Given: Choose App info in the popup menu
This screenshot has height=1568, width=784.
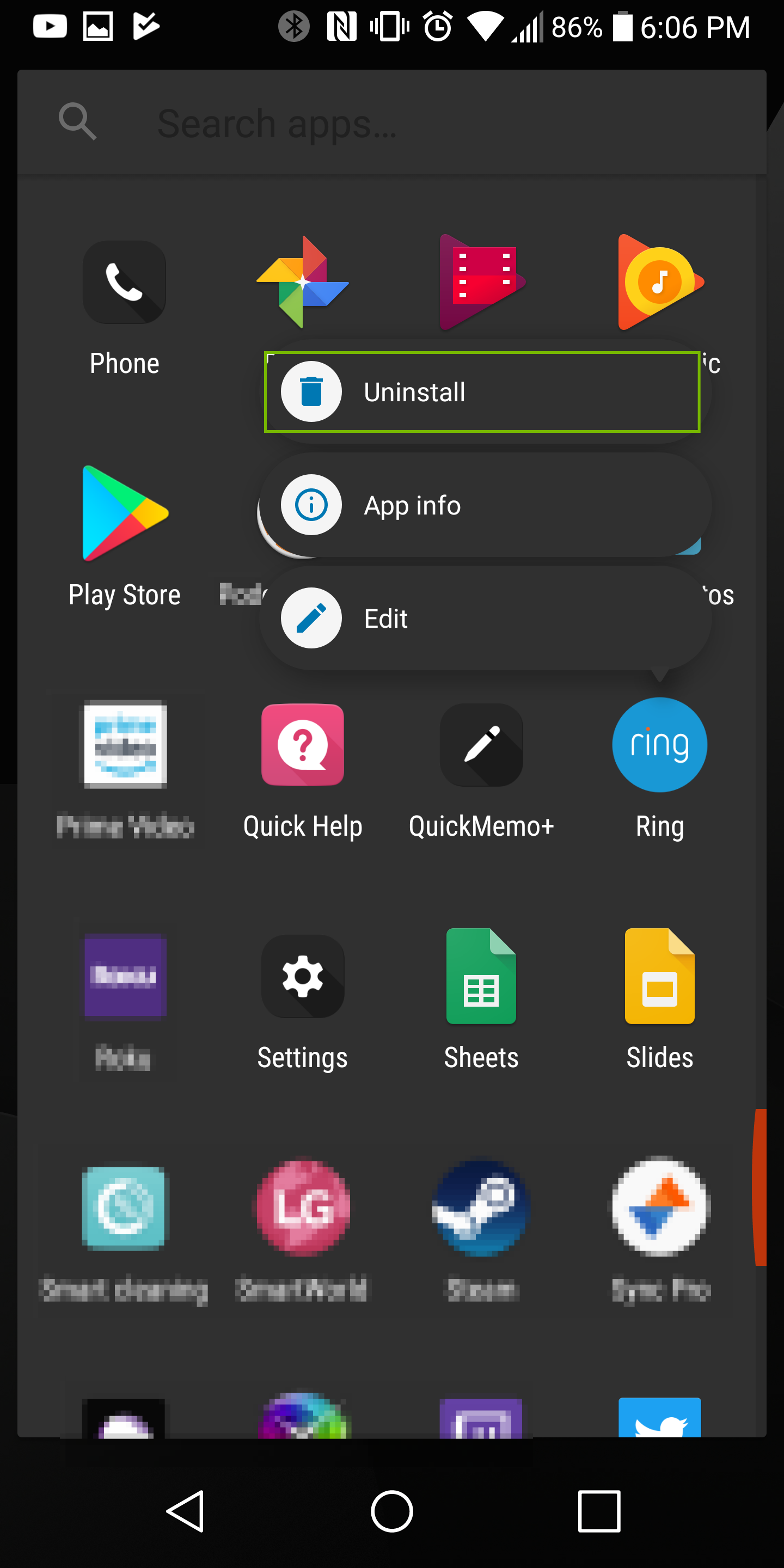Looking at the screenshot, I should click(x=481, y=505).
